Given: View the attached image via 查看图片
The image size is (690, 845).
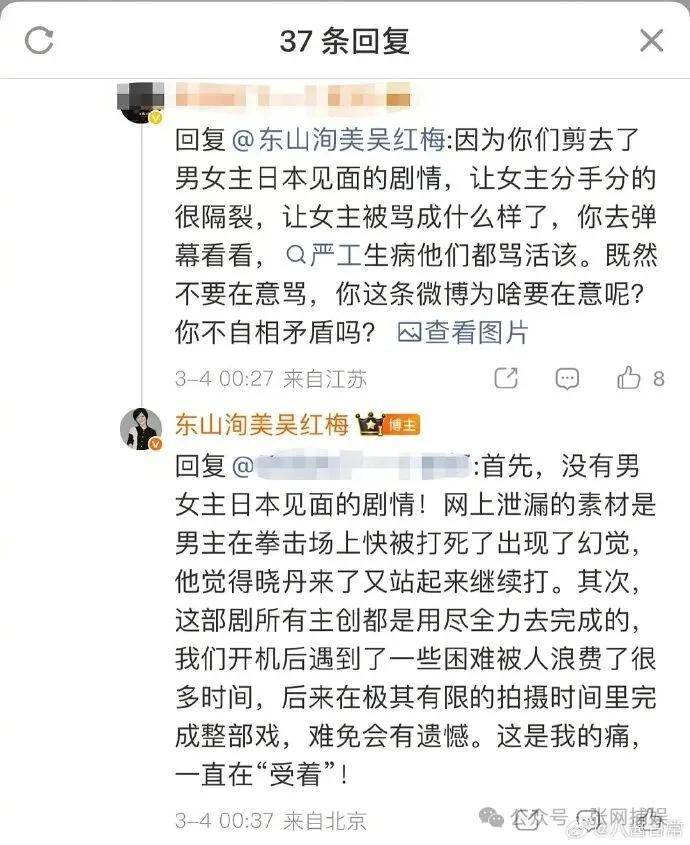Looking at the screenshot, I should coord(463,331).
